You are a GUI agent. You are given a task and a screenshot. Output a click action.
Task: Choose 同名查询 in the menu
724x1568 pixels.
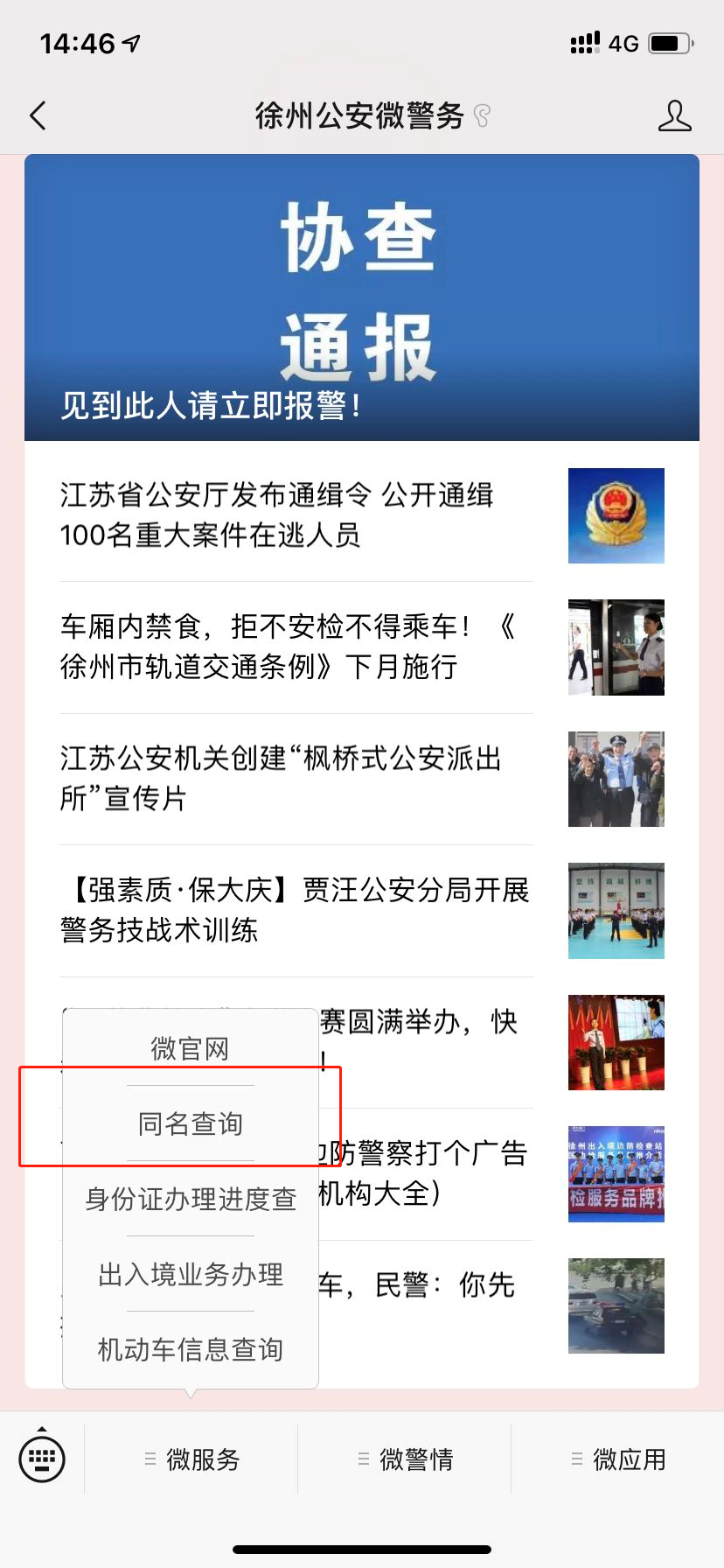[191, 1123]
